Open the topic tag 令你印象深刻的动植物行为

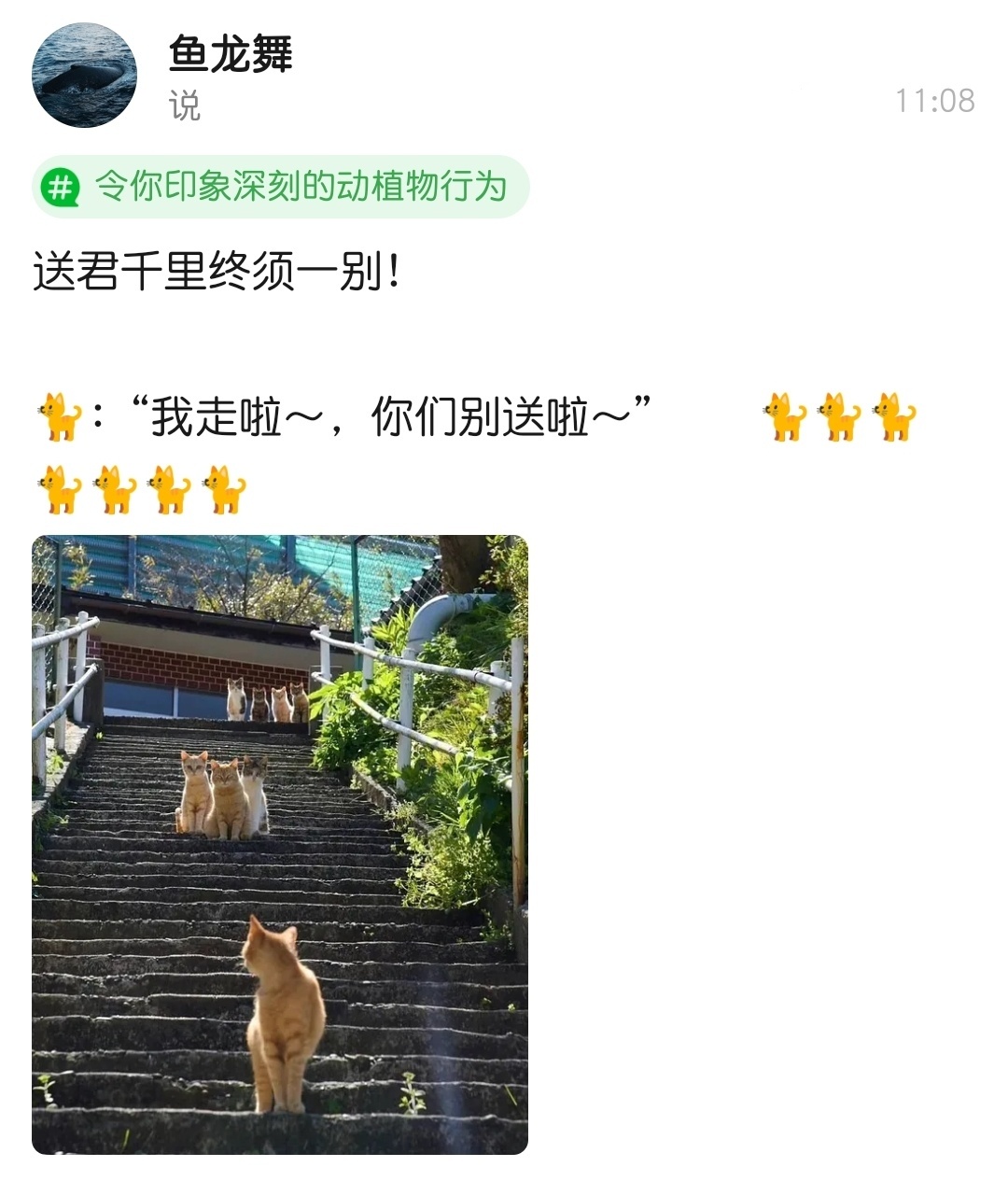pos(282,187)
